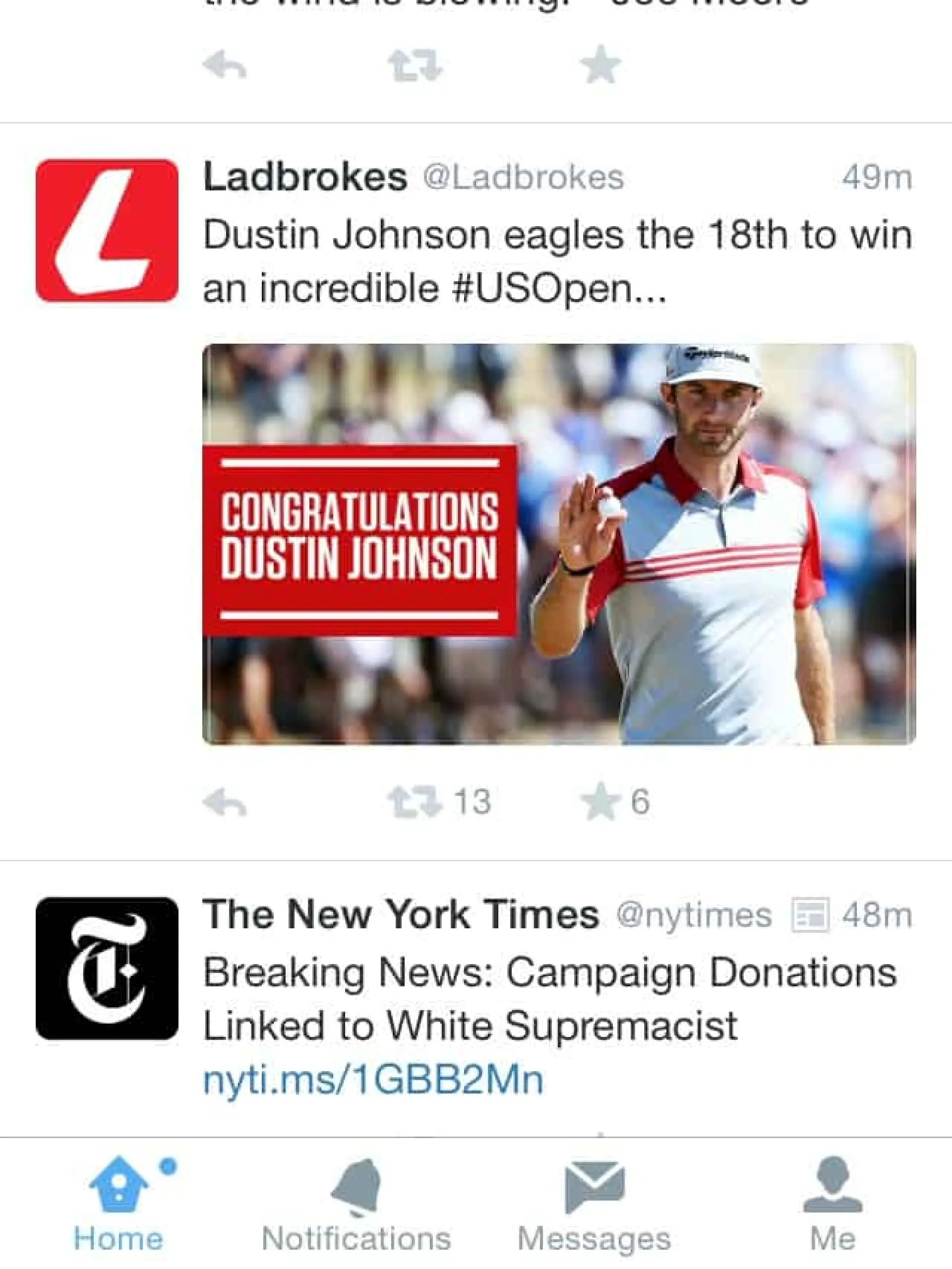Tap the #USOpen hashtag

coord(541,288)
